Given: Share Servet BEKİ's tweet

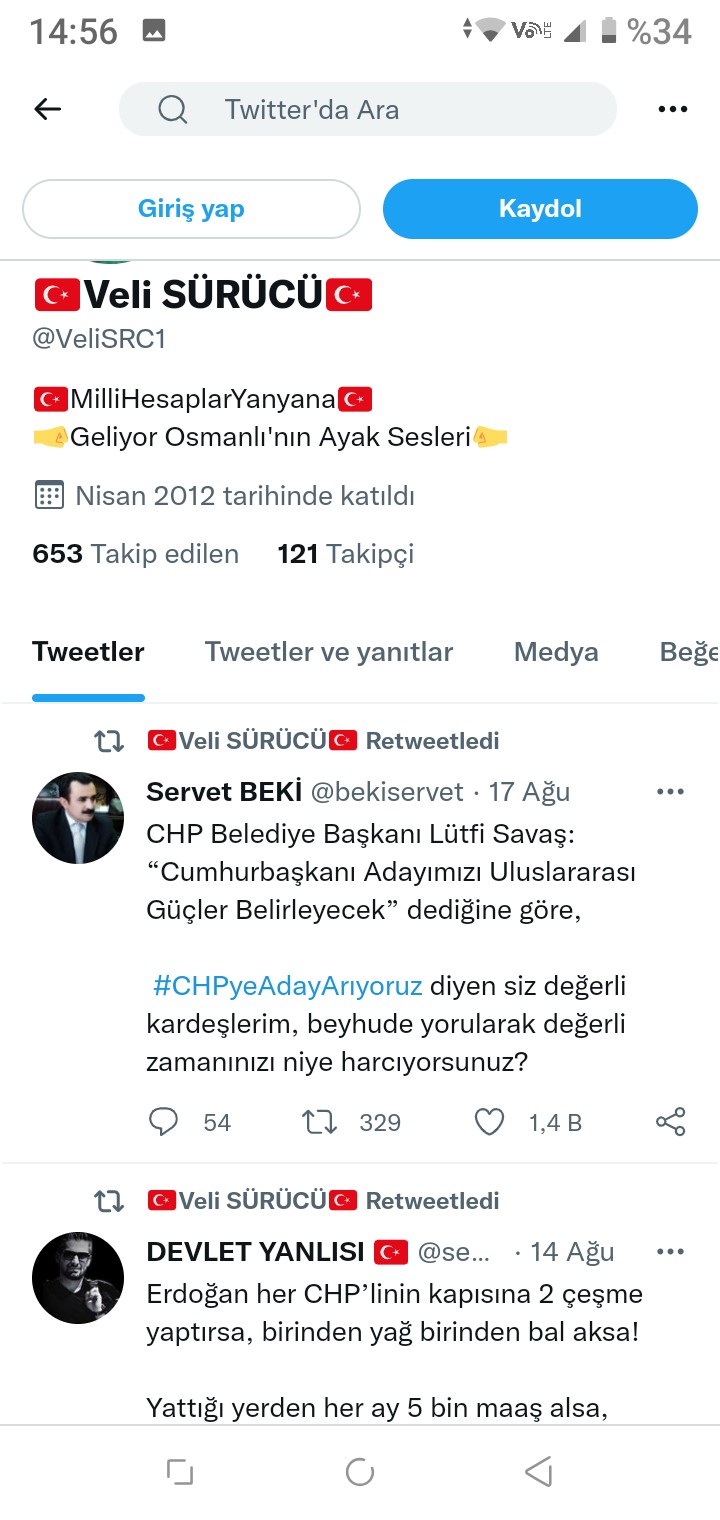Looking at the screenshot, I should click(670, 1122).
